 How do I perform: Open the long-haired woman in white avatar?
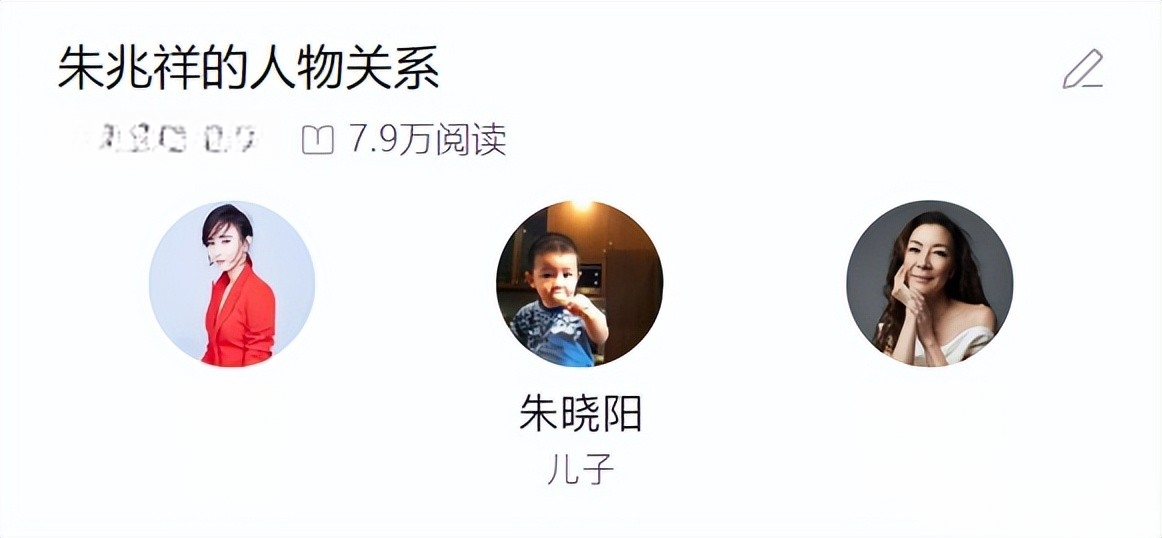point(929,284)
